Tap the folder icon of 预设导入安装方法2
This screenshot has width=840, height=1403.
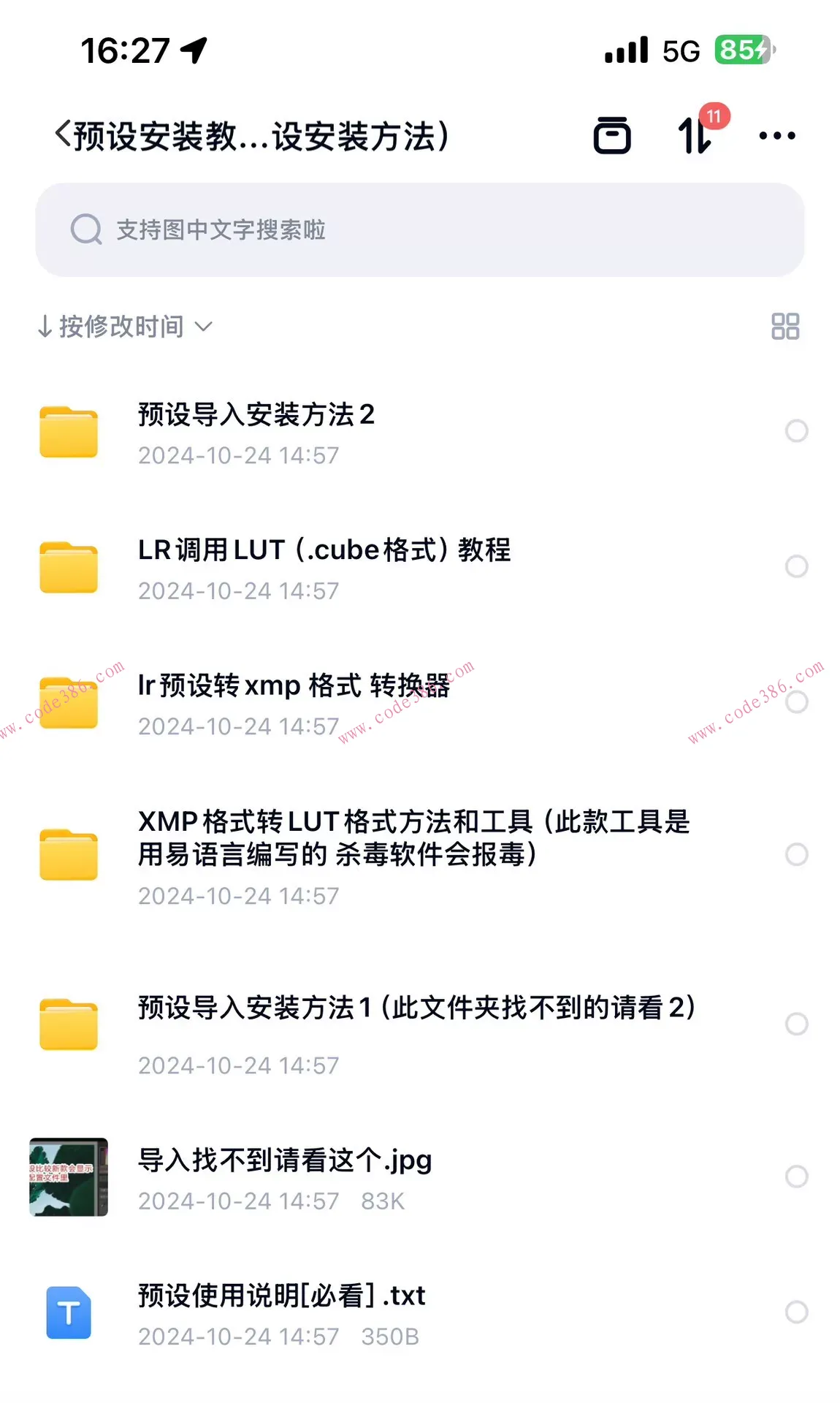pyautogui.click(x=68, y=430)
